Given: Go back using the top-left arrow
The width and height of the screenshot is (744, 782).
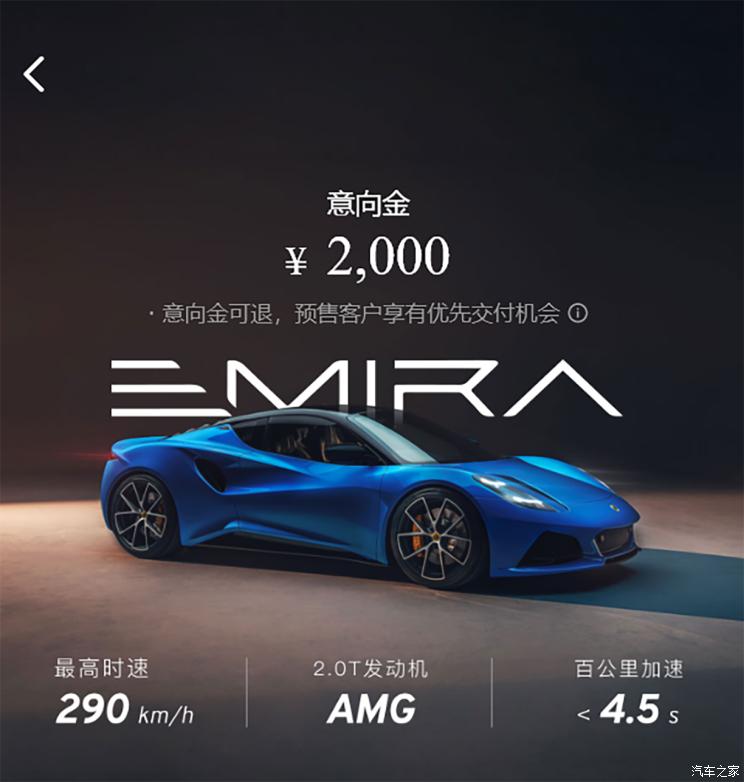Looking at the screenshot, I should coord(36,74).
